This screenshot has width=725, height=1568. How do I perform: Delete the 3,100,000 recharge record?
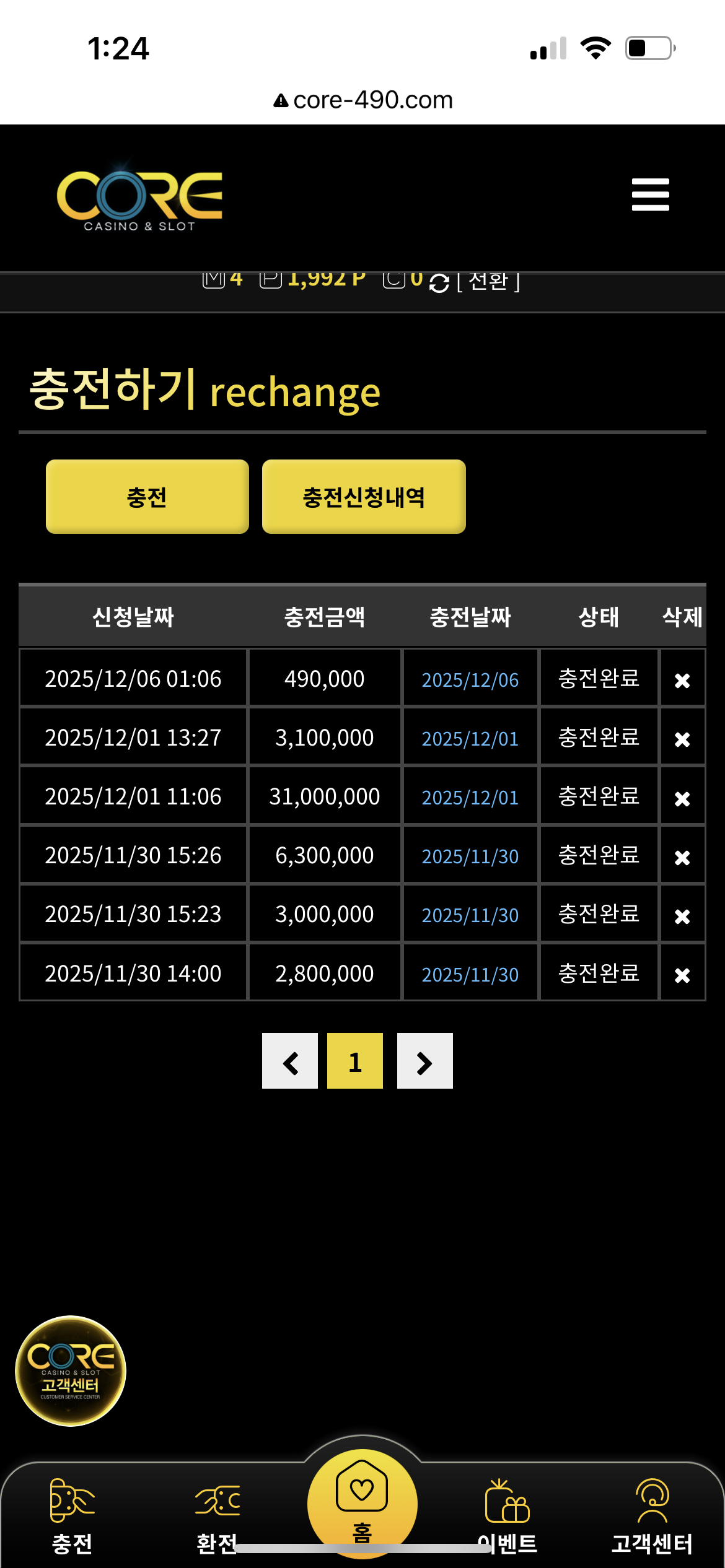(x=682, y=739)
